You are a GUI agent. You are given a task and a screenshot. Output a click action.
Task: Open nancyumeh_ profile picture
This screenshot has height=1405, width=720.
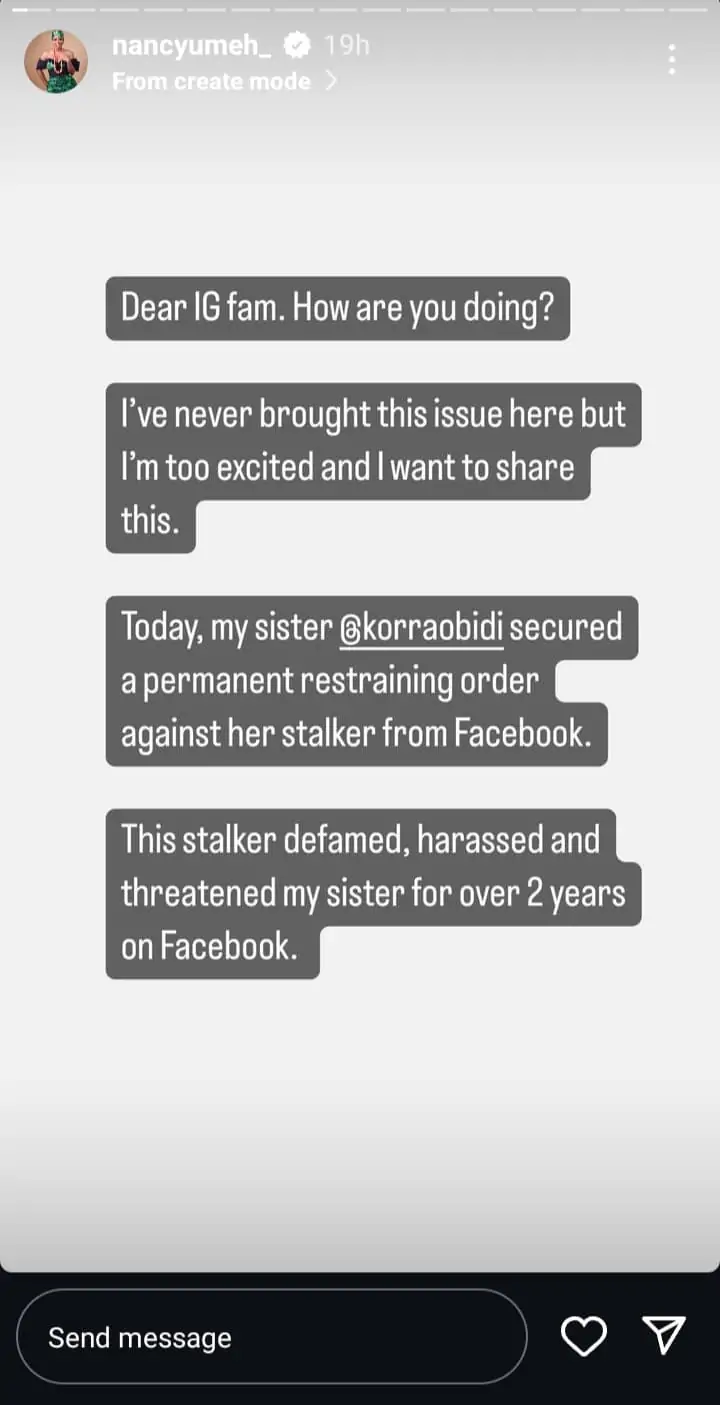click(x=56, y=62)
